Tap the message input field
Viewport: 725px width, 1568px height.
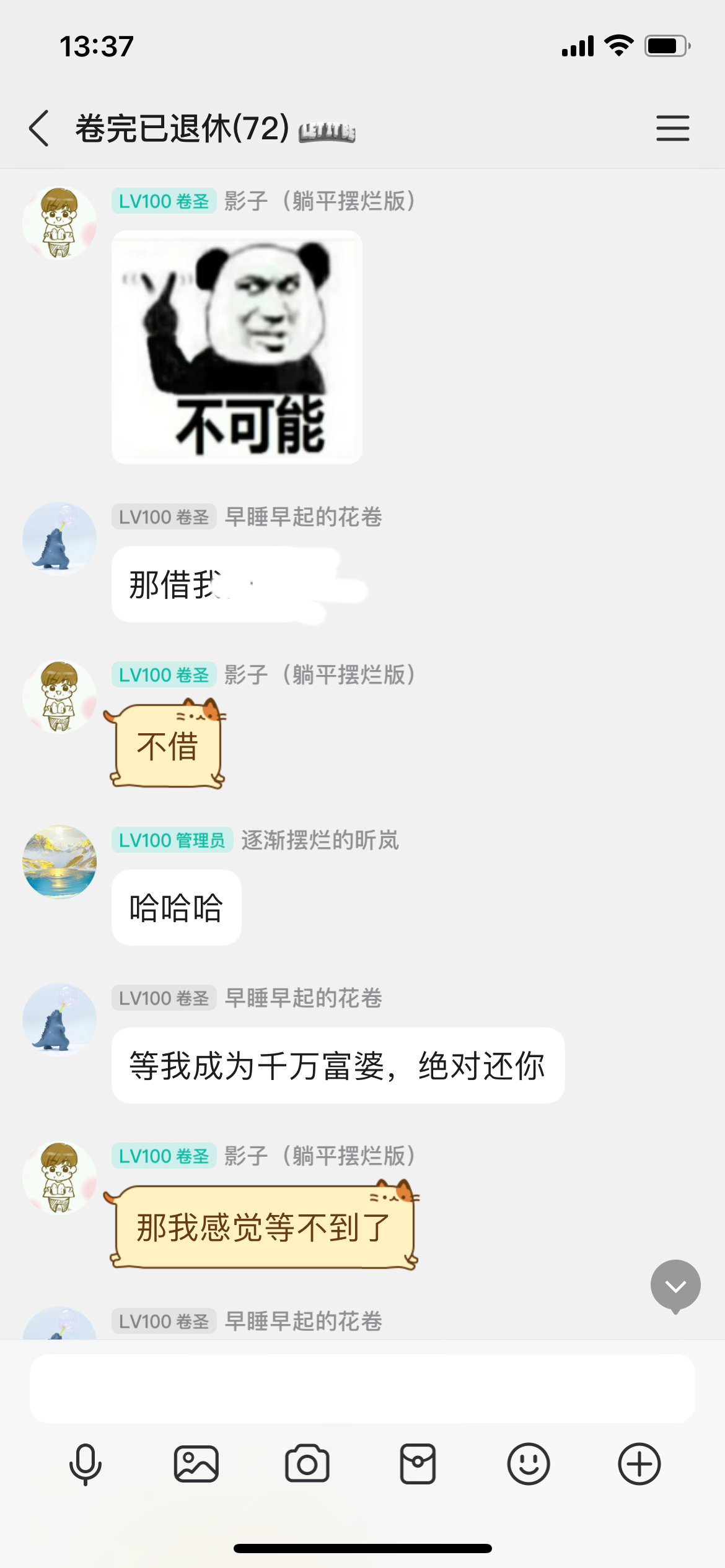click(362, 1388)
